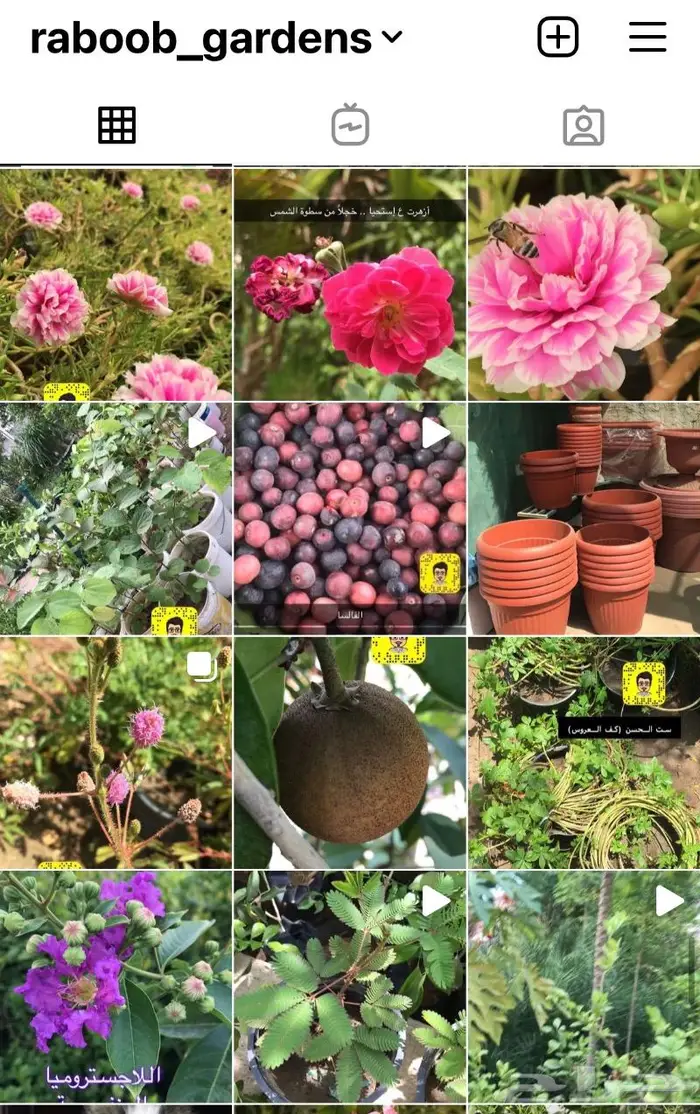700x1114 pixels.
Task: Open the post showing stacked terracotta pots
Action: tap(584, 519)
